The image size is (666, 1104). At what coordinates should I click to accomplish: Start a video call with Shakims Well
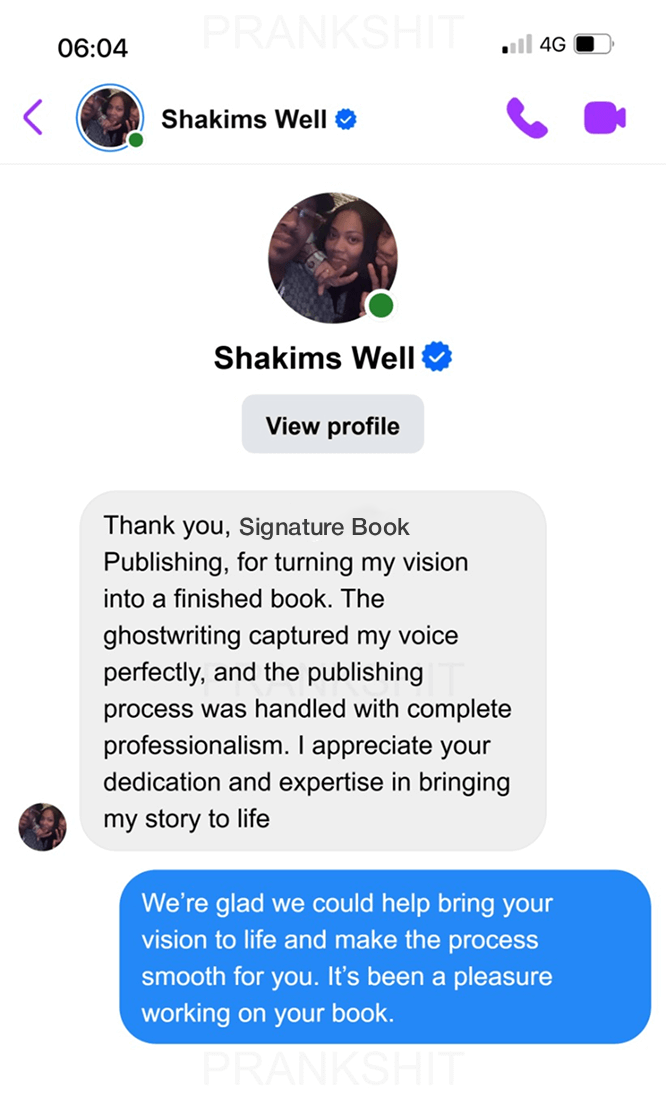(604, 118)
